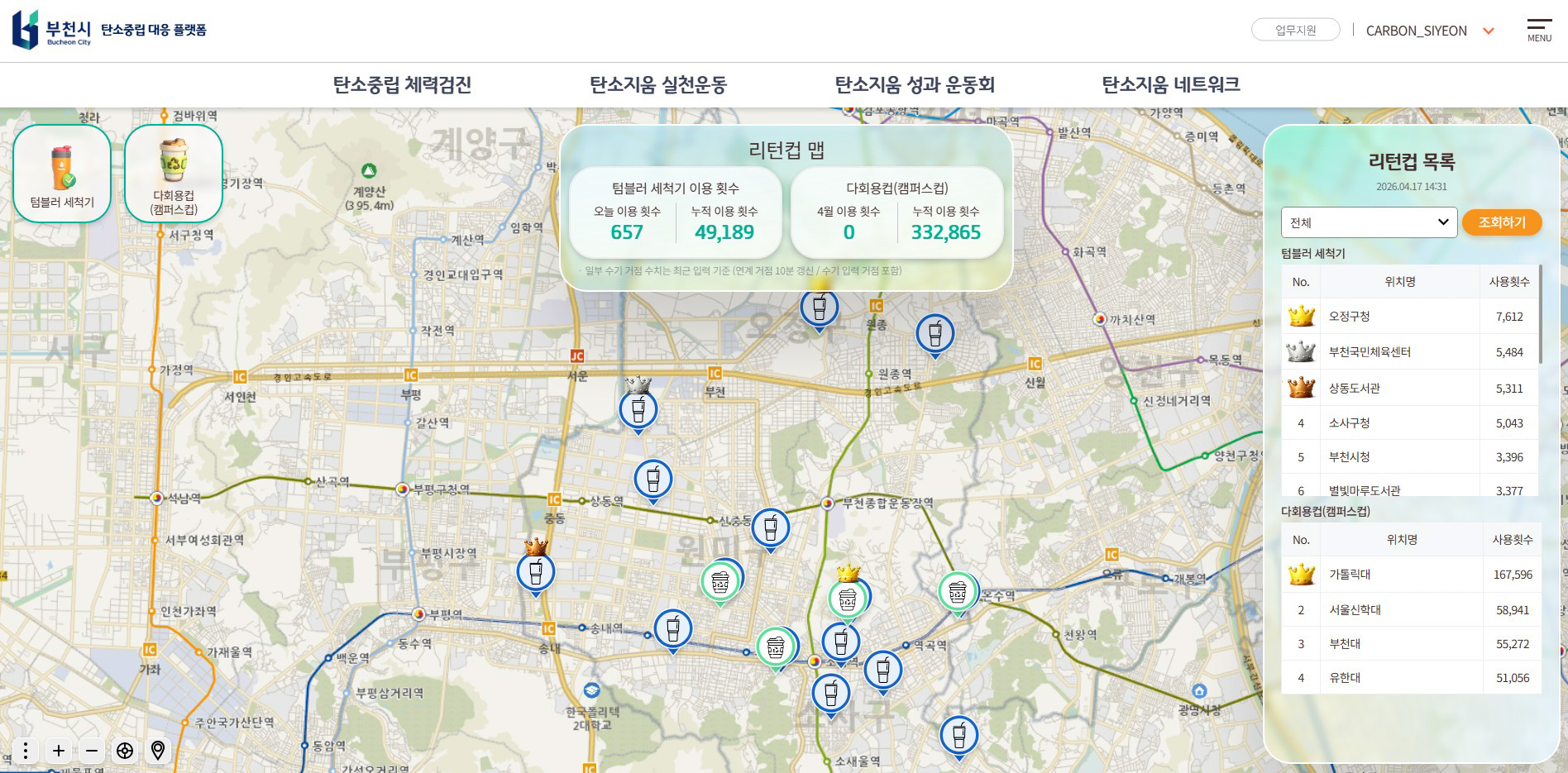Center map on current location target icon
Viewport: 1568px width, 773px height.
[125, 751]
